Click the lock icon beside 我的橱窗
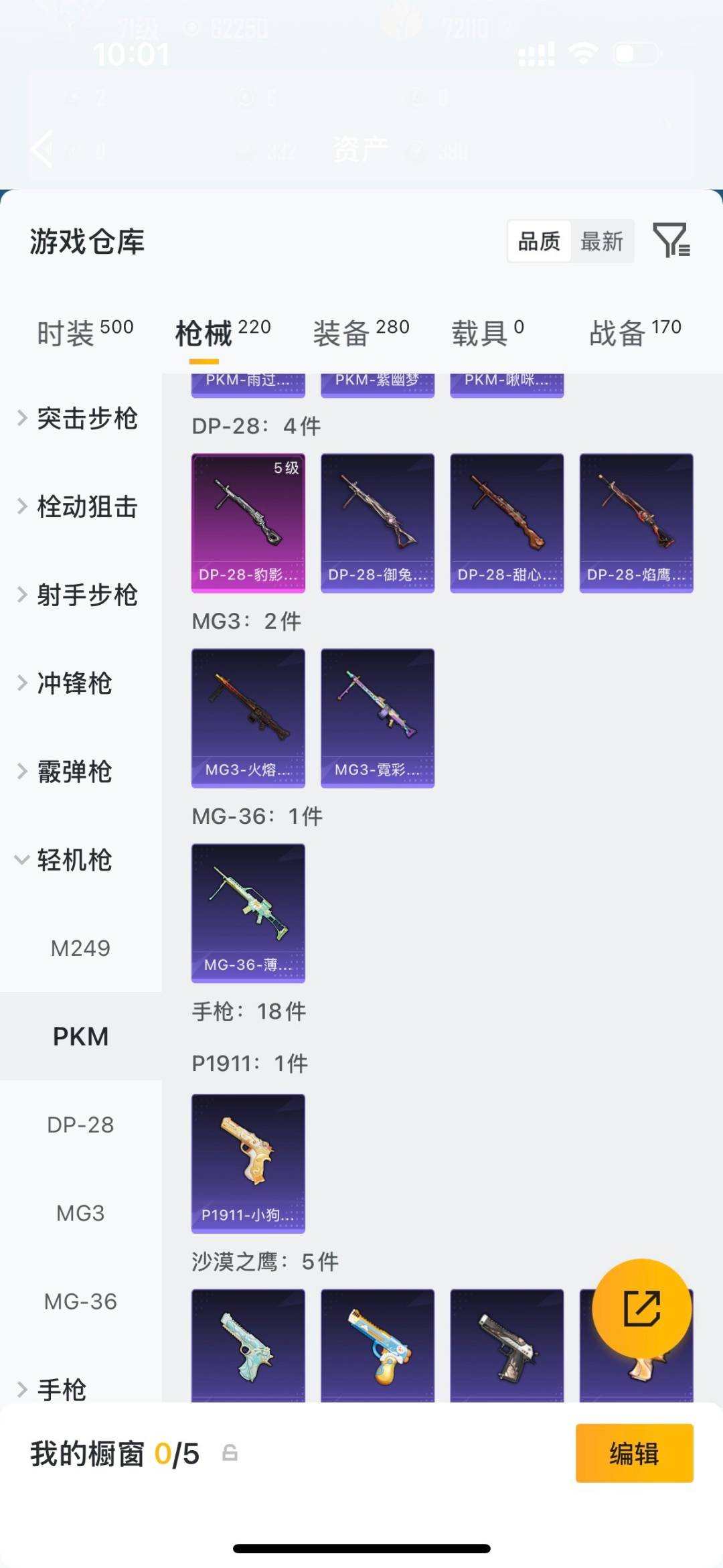Viewport: 723px width, 1568px height. click(230, 1455)
